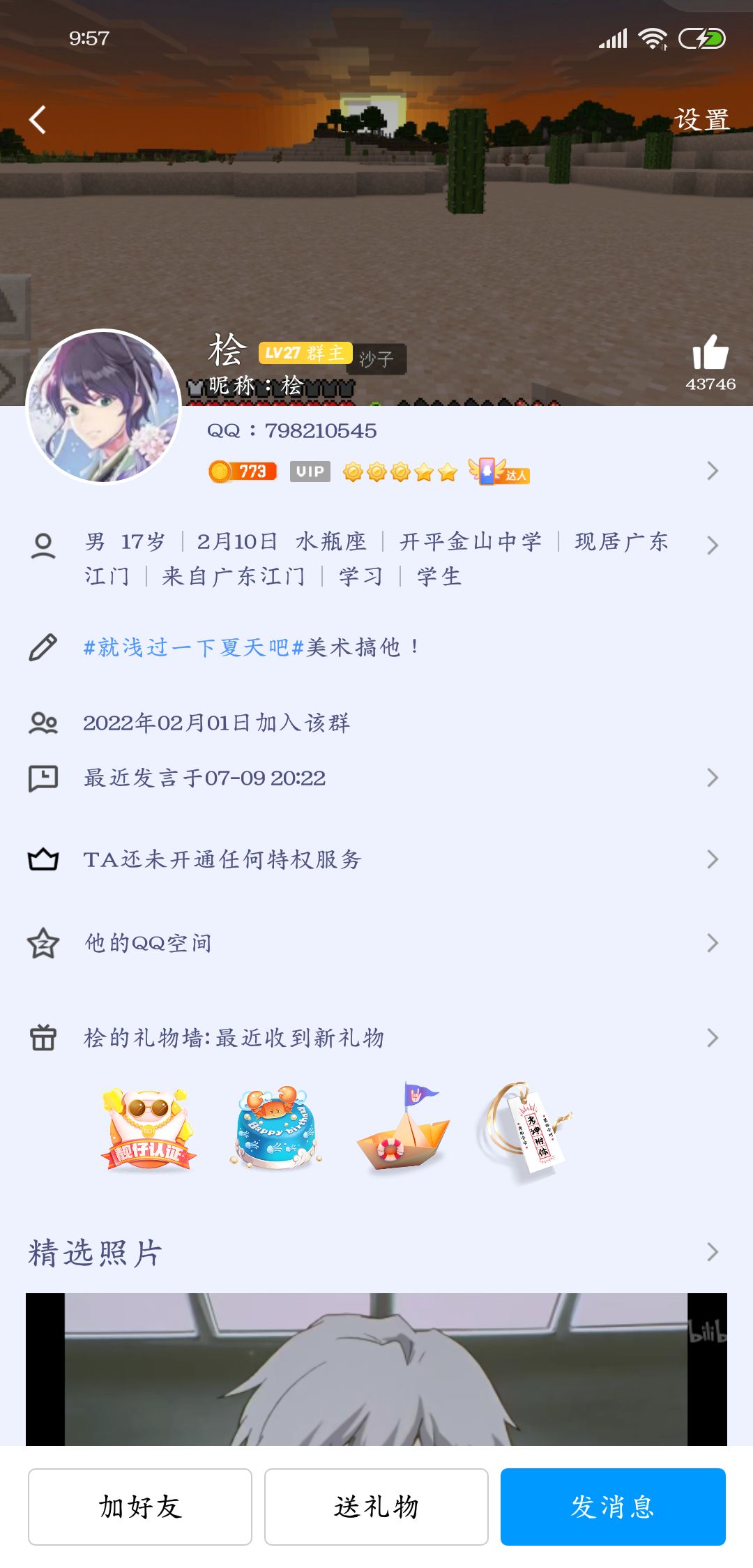Select the VIP badge
Screen dimensions: 753x1568
[310, 472]
